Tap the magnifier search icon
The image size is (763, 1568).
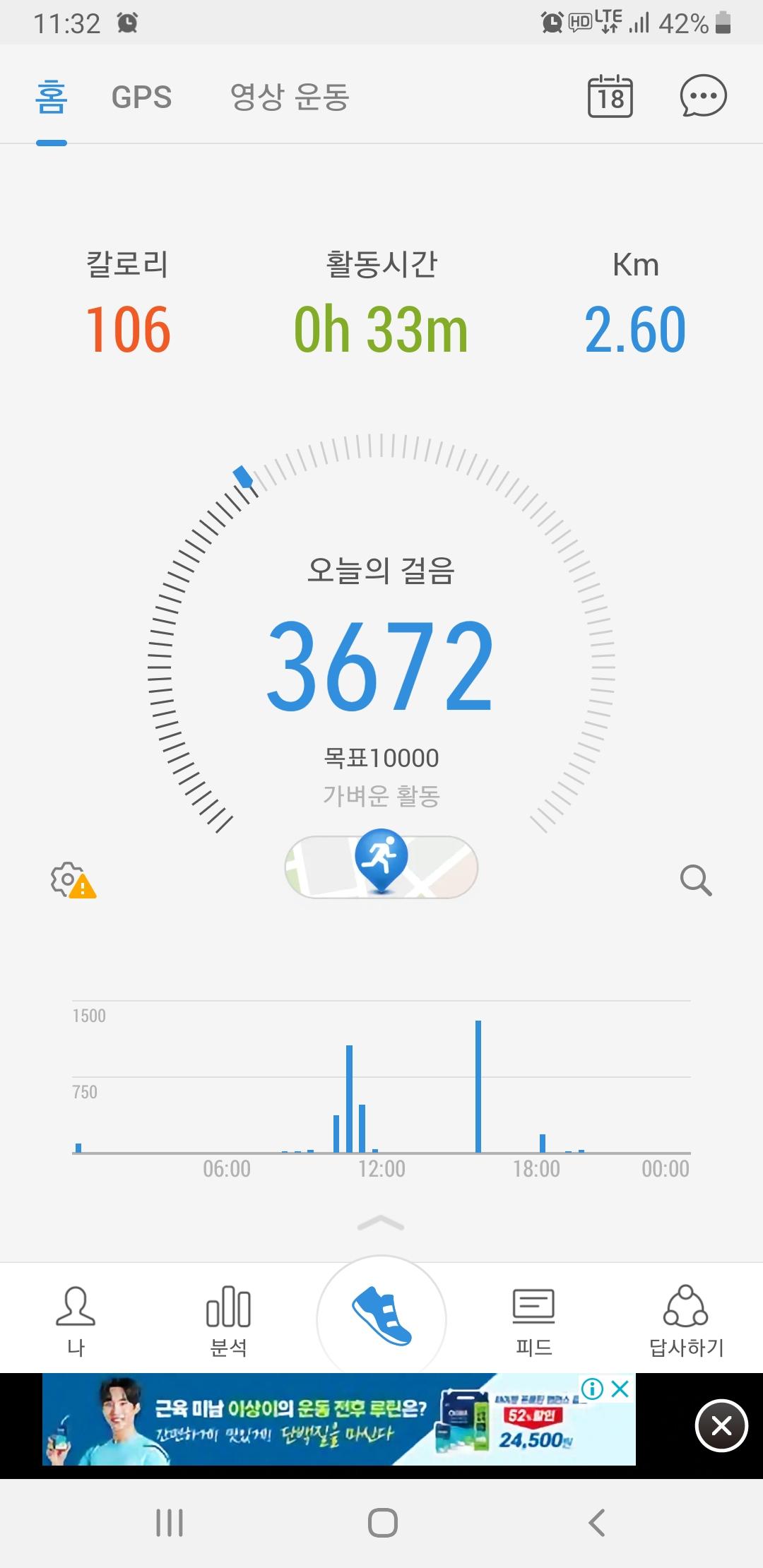696,880
